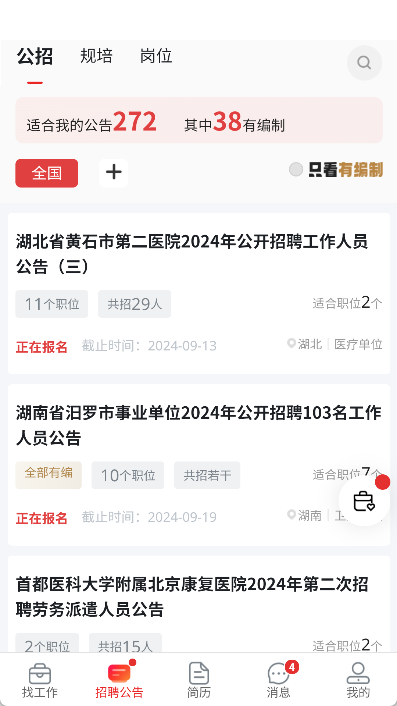Go to the 我的 profile tab
Image resolution: width=397 pixels, height=706 pixels.
point(358,680)
